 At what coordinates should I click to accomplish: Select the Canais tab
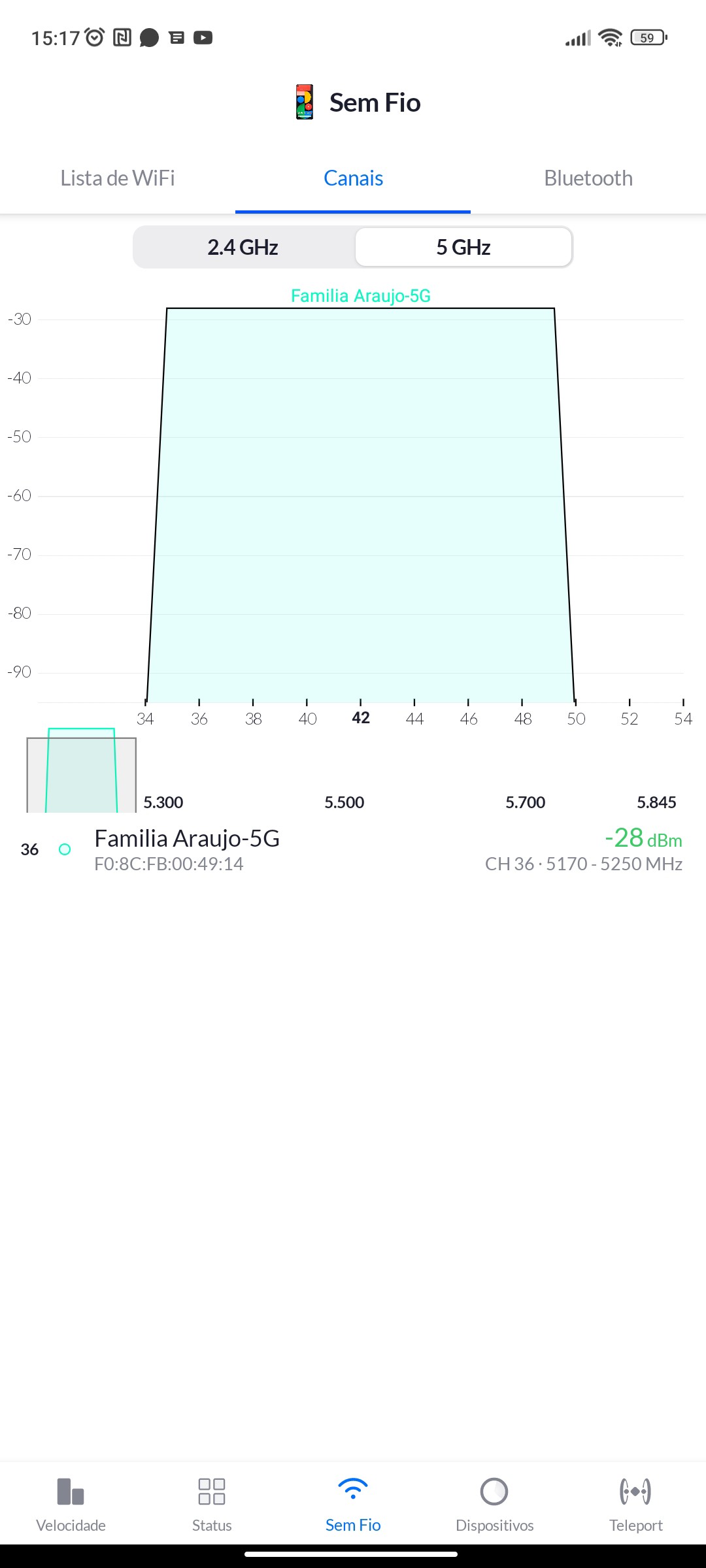353,178
